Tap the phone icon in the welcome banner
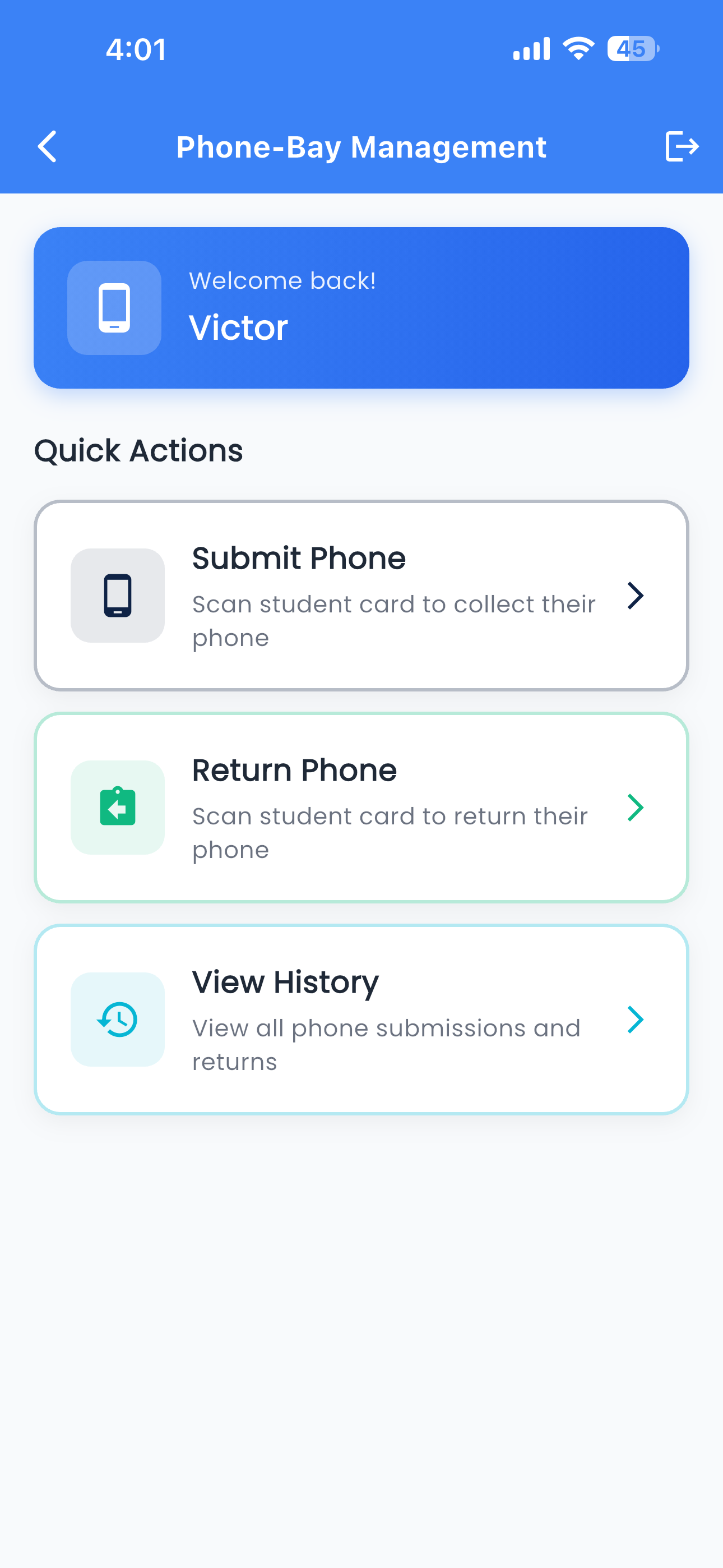723x1568 pixels. click(x=114, y=307)
